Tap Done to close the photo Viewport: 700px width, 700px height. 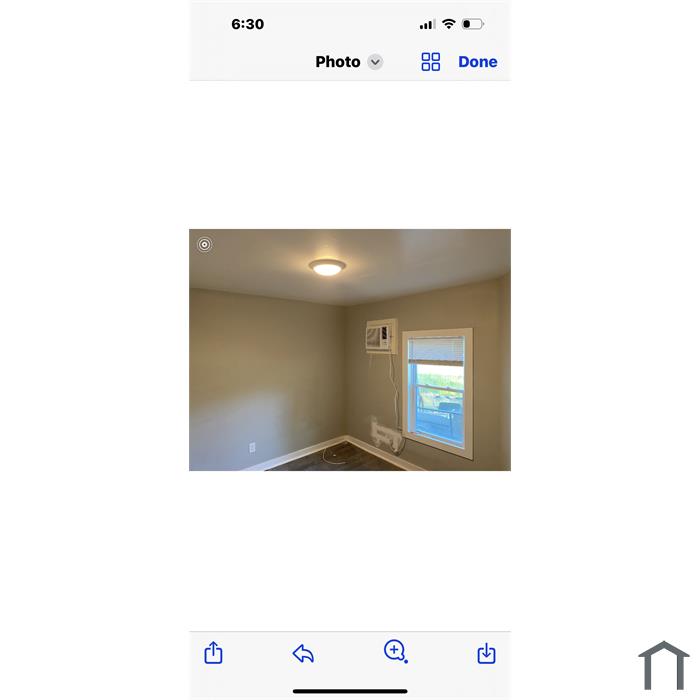[x=477, y=62]
